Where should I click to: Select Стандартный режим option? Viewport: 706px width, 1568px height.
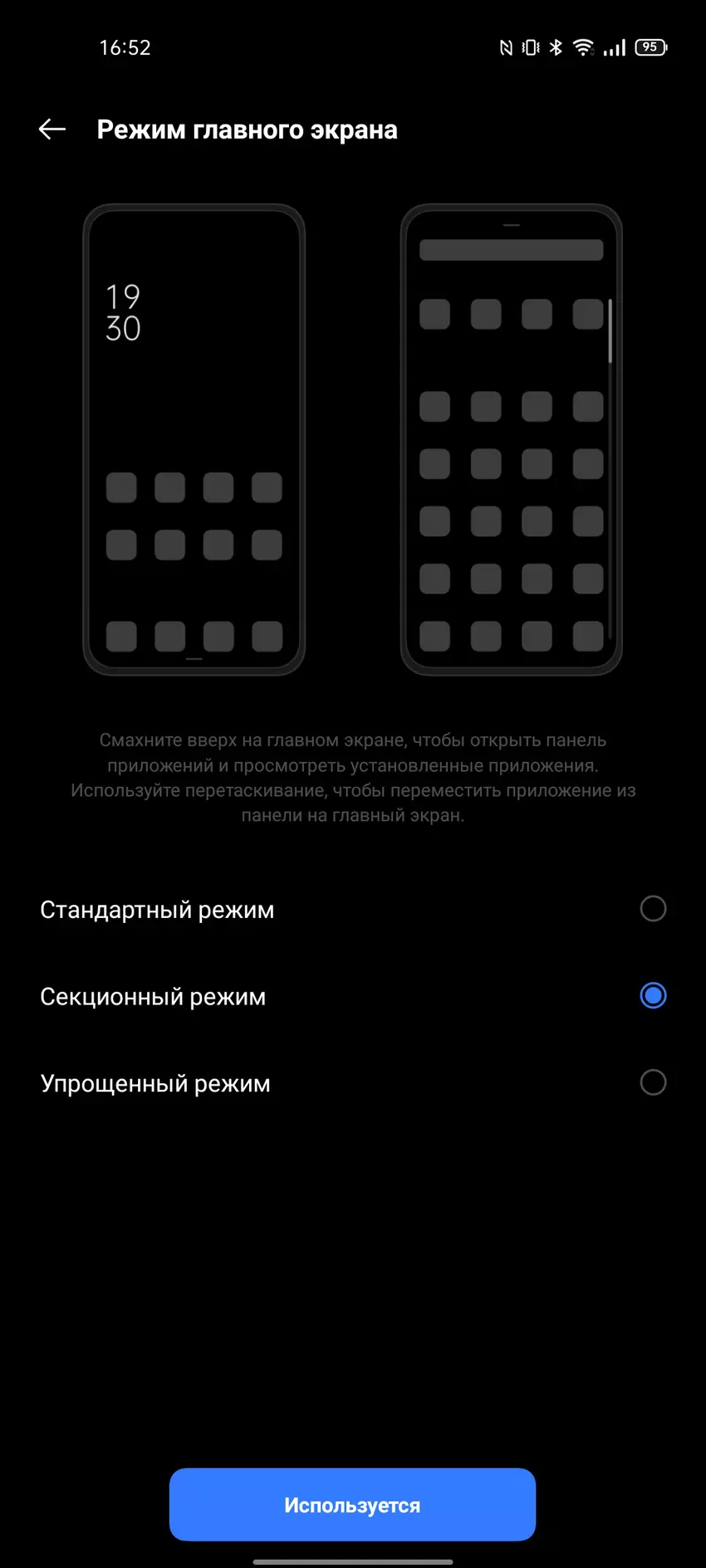(653, 909)
